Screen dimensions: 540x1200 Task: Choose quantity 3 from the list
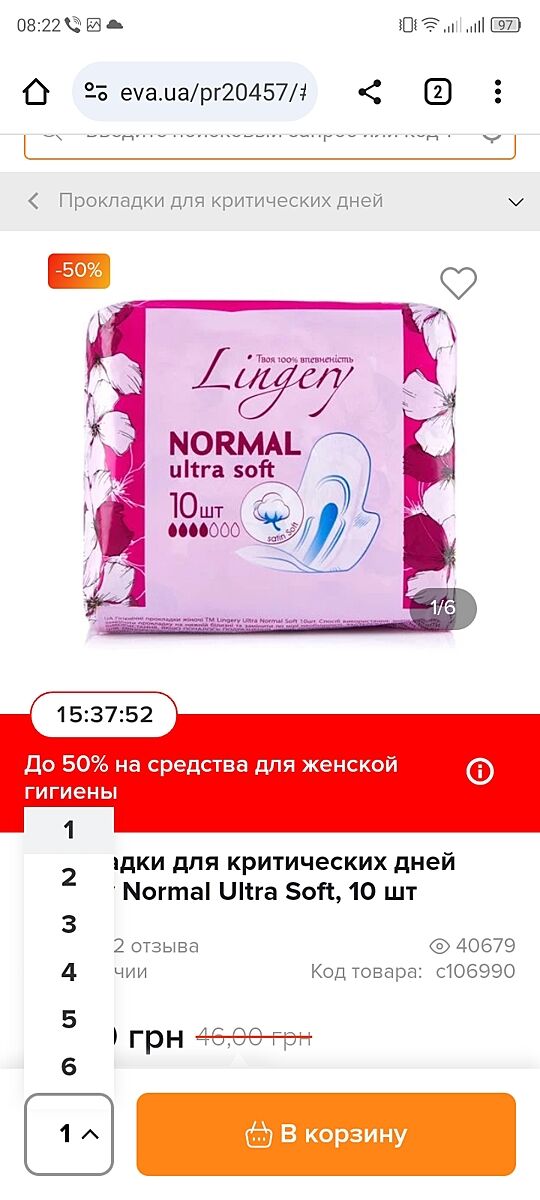click(69, 924)
